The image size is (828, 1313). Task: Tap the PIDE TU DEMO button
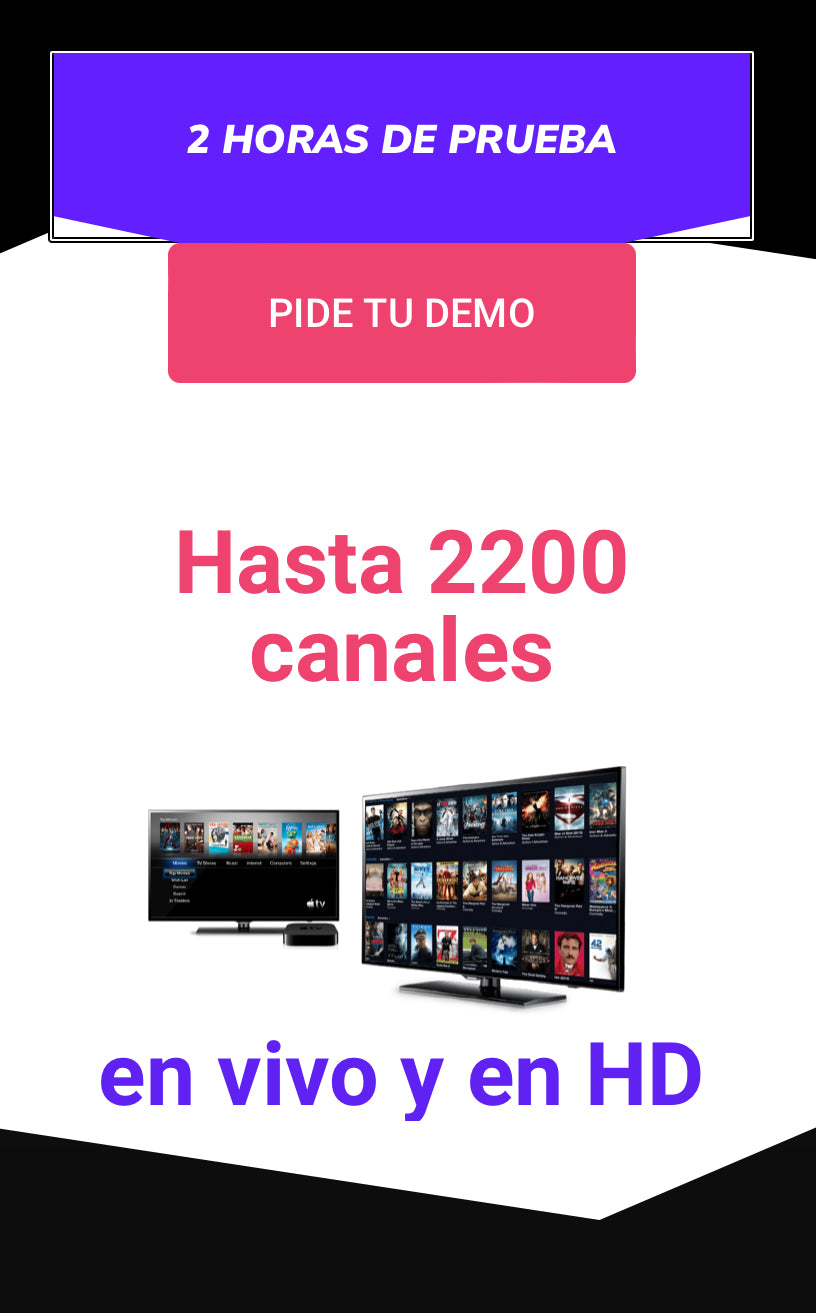coord(401,313)
